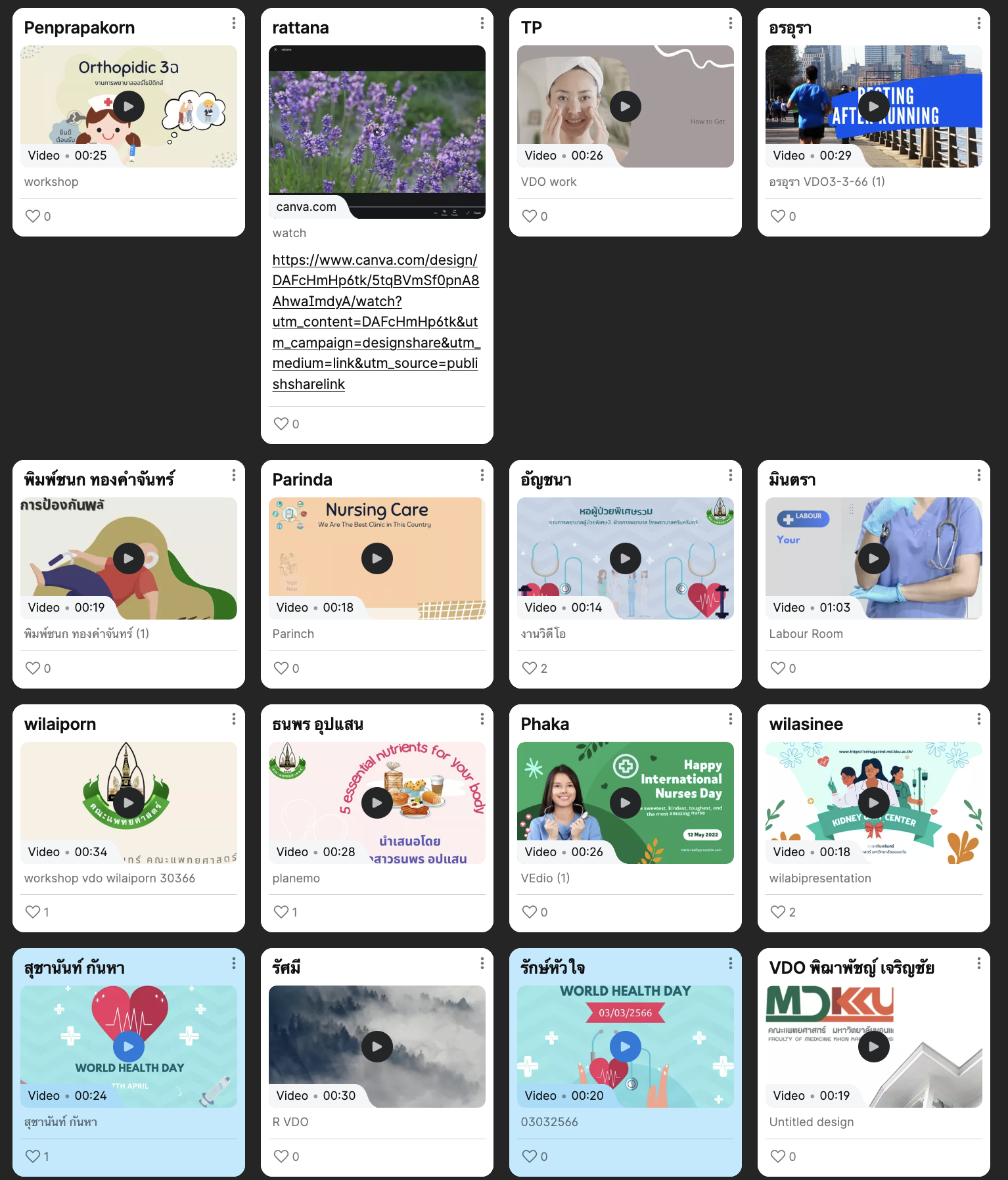Image resolution: width=1008 pixels, height=1180 pixels.
Task: Play Phaka's Happy International Nurses Day video
Action: (625, 802)
